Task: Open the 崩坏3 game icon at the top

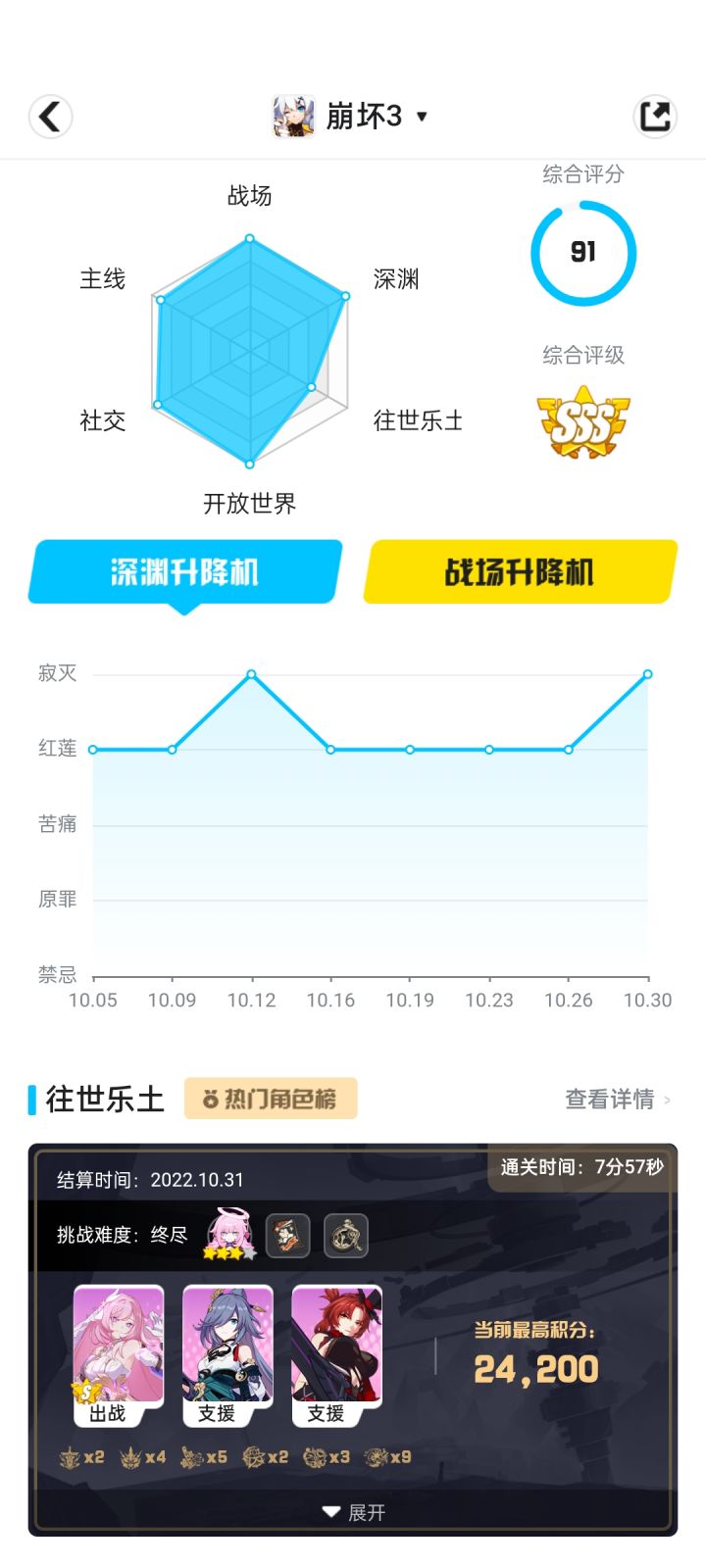Action: click(x=291, y=115)
